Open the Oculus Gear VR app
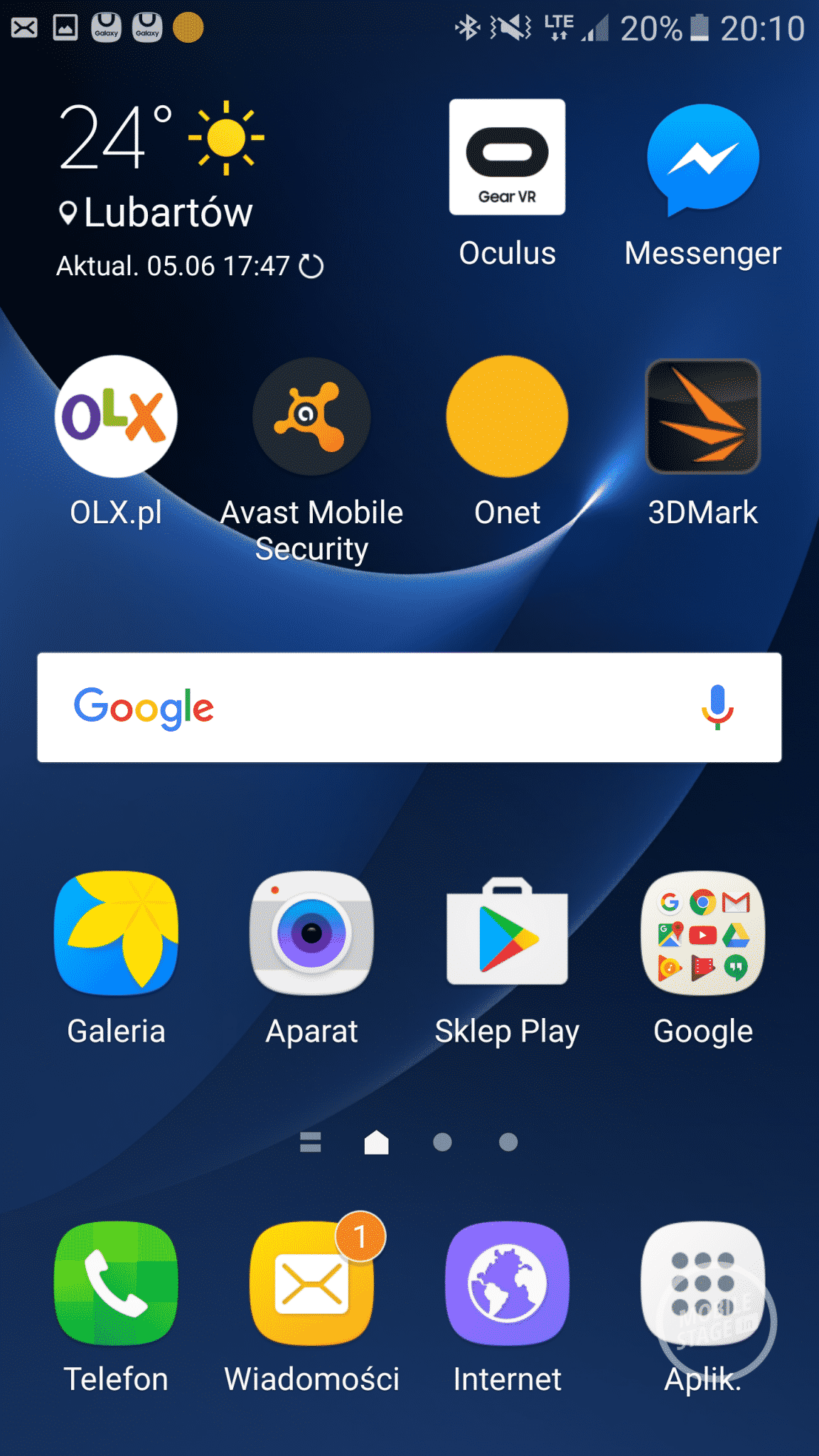This screenshot has height=1456, width=819. [x=507, y=157]
